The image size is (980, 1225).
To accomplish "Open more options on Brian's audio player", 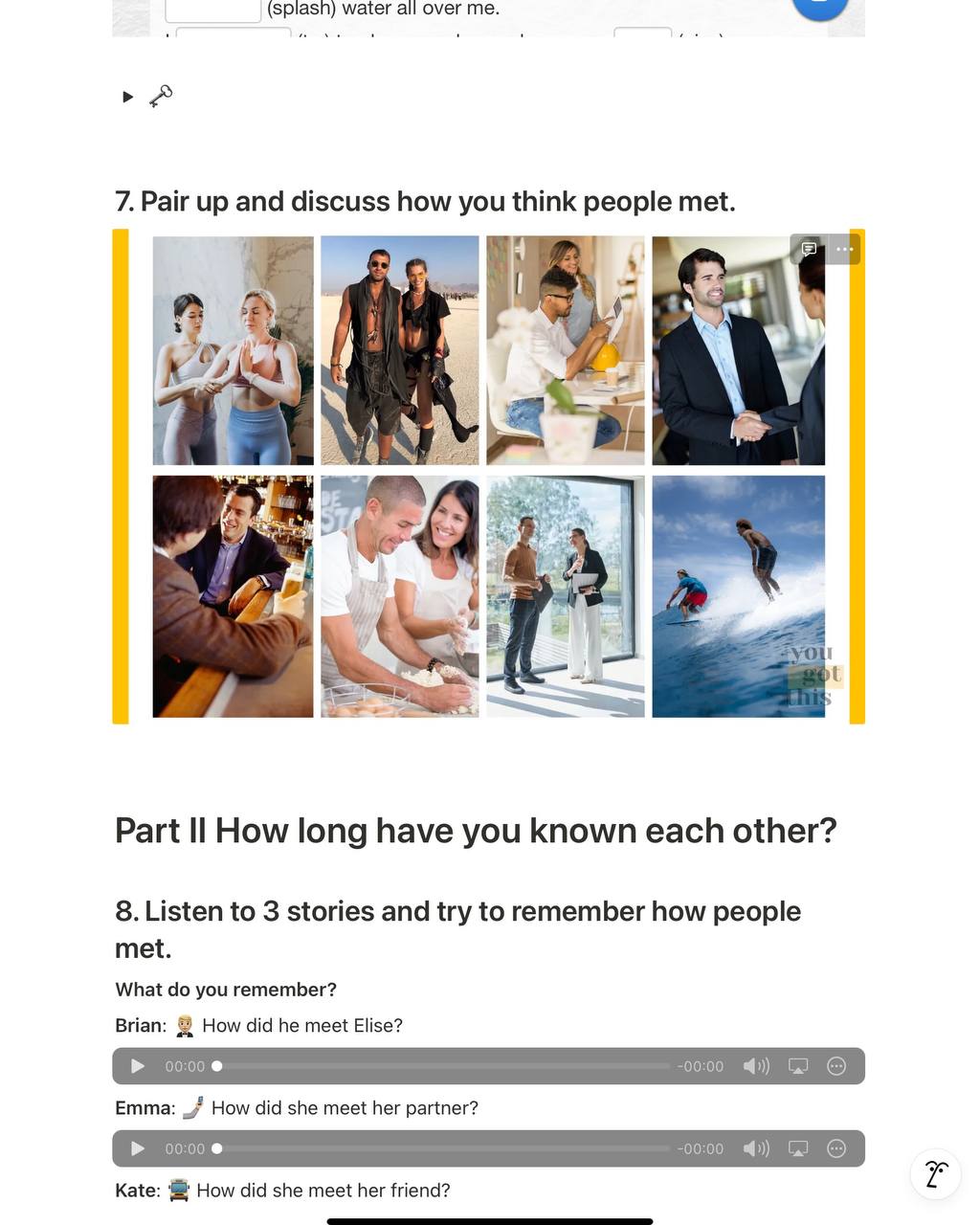I will [x=836, y=1066].
